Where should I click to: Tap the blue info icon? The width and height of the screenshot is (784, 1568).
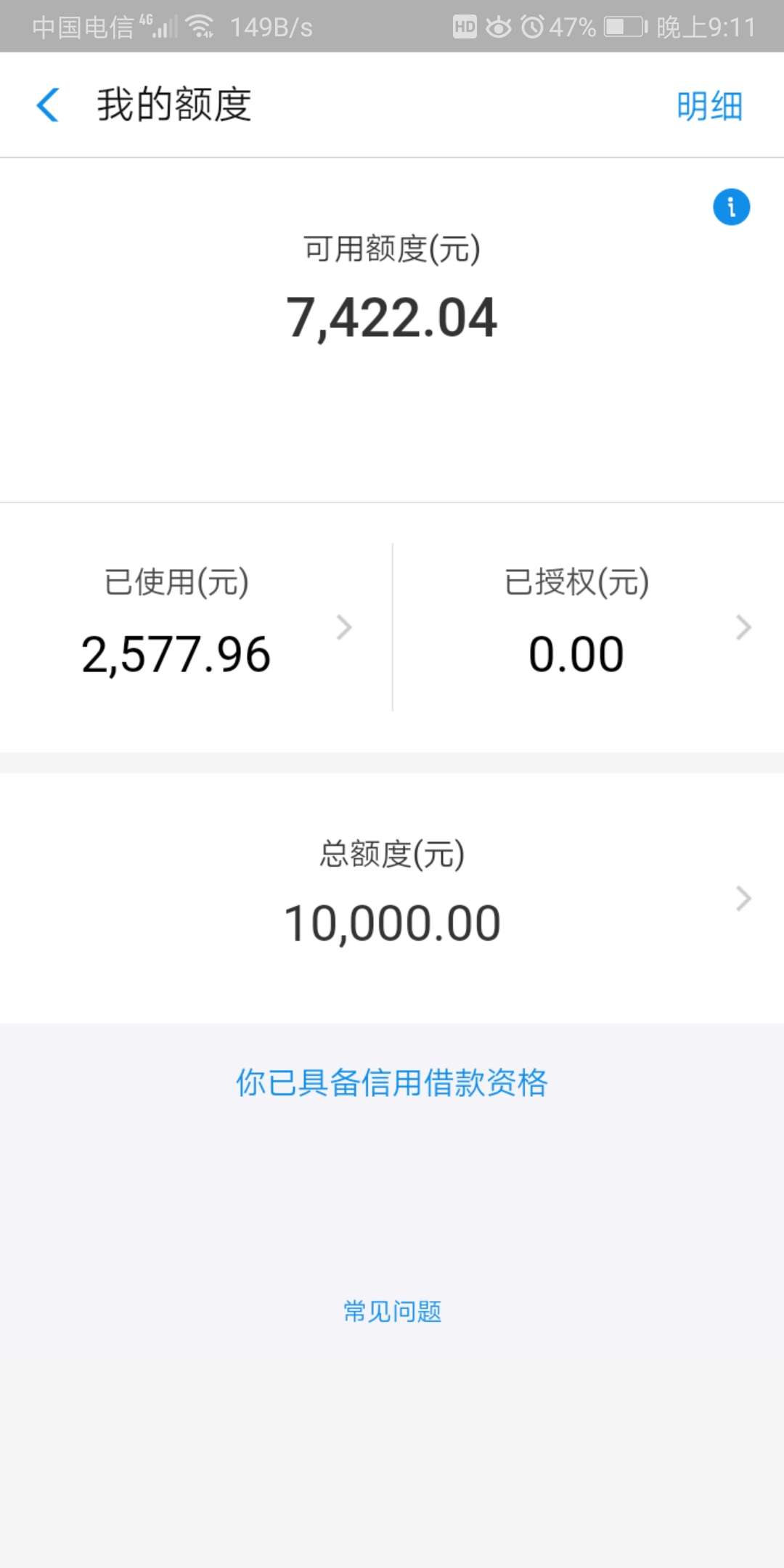click(731, 207)
